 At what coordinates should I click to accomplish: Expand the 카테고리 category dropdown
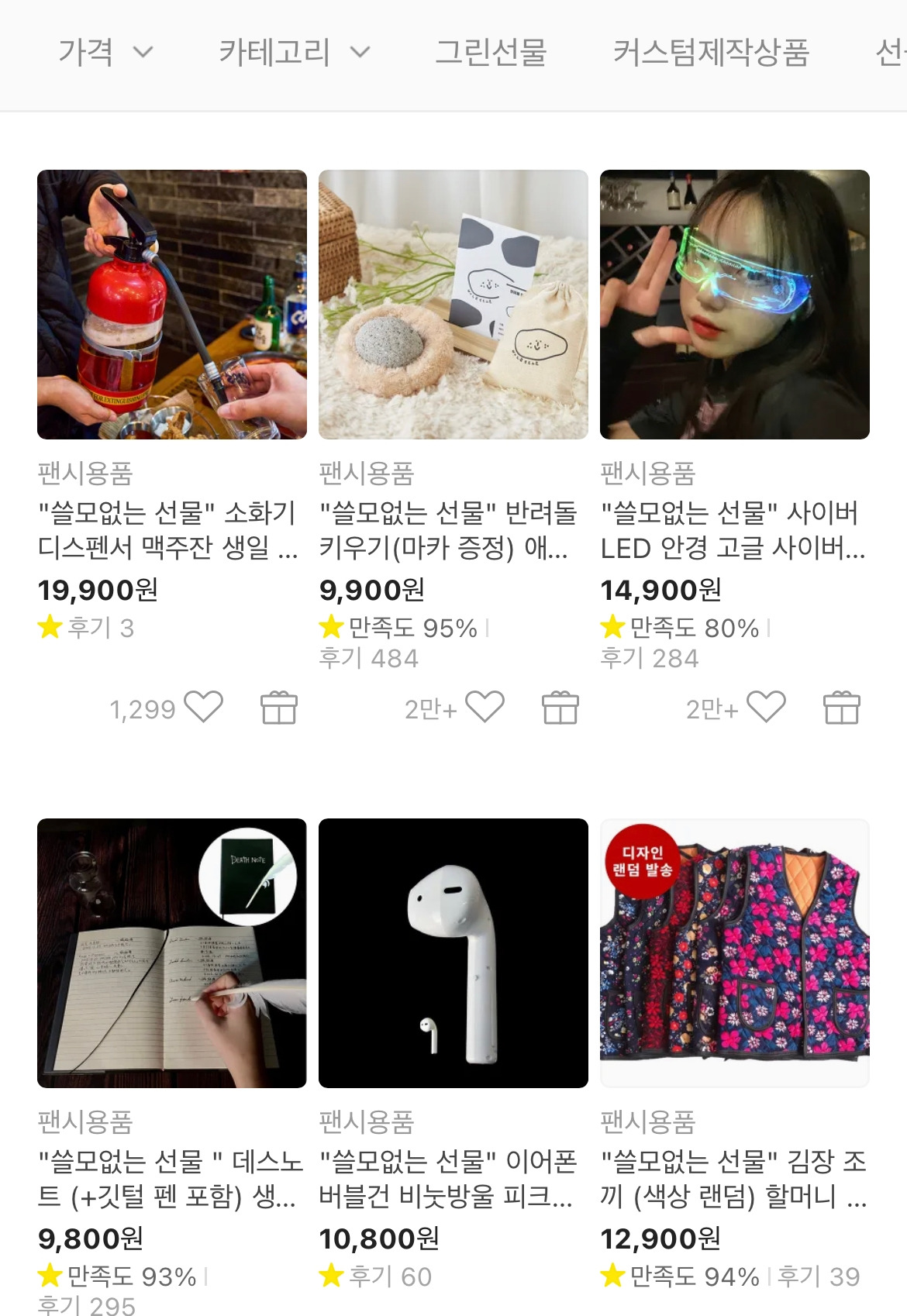295,53
